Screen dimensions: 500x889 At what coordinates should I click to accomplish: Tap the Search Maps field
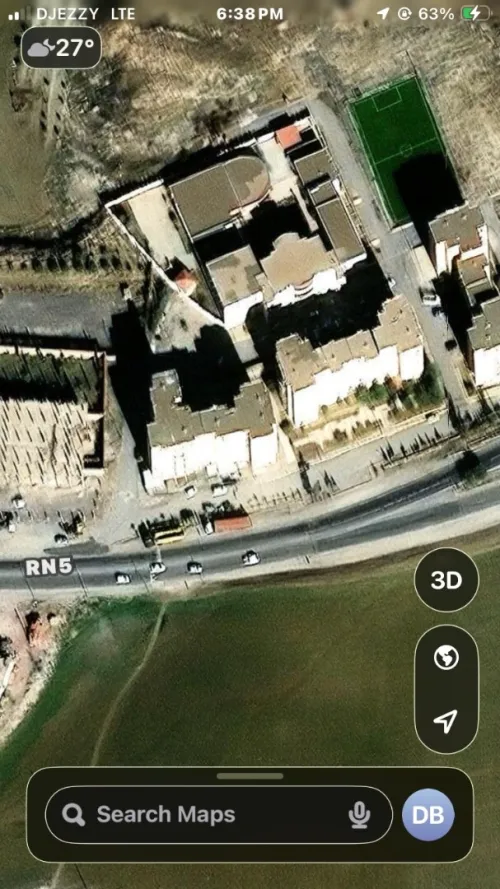218,815
